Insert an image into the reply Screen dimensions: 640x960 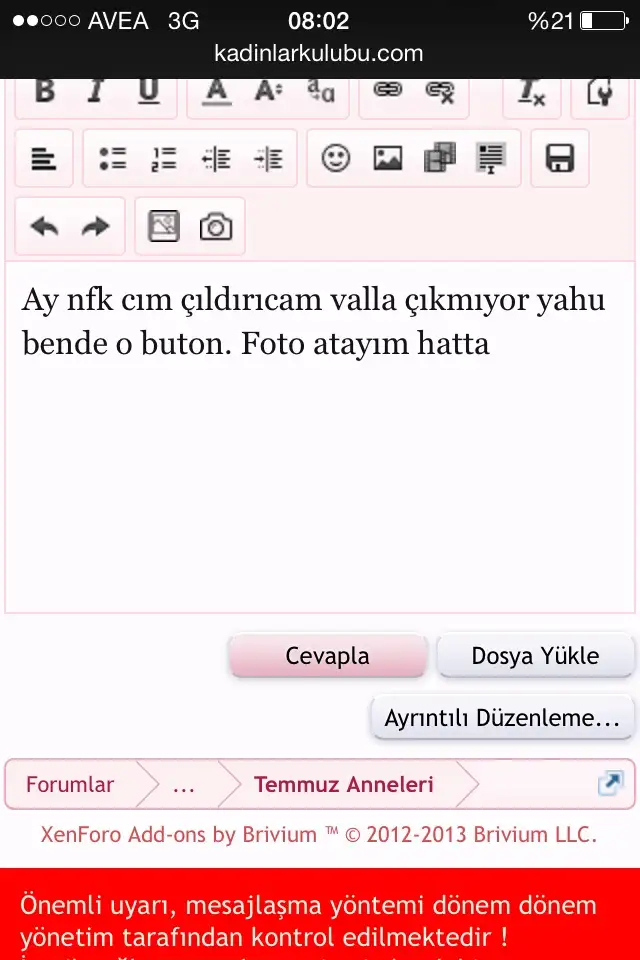click(387, 158)
